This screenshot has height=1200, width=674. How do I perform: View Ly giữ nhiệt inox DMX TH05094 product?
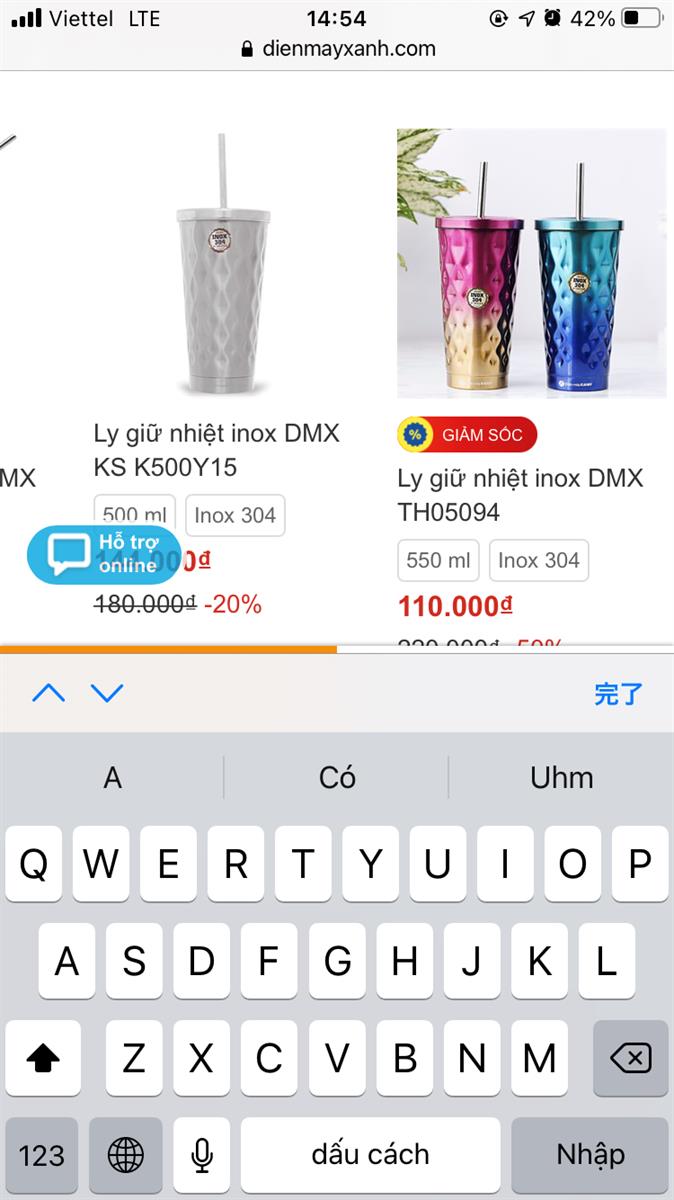(520, 494)
